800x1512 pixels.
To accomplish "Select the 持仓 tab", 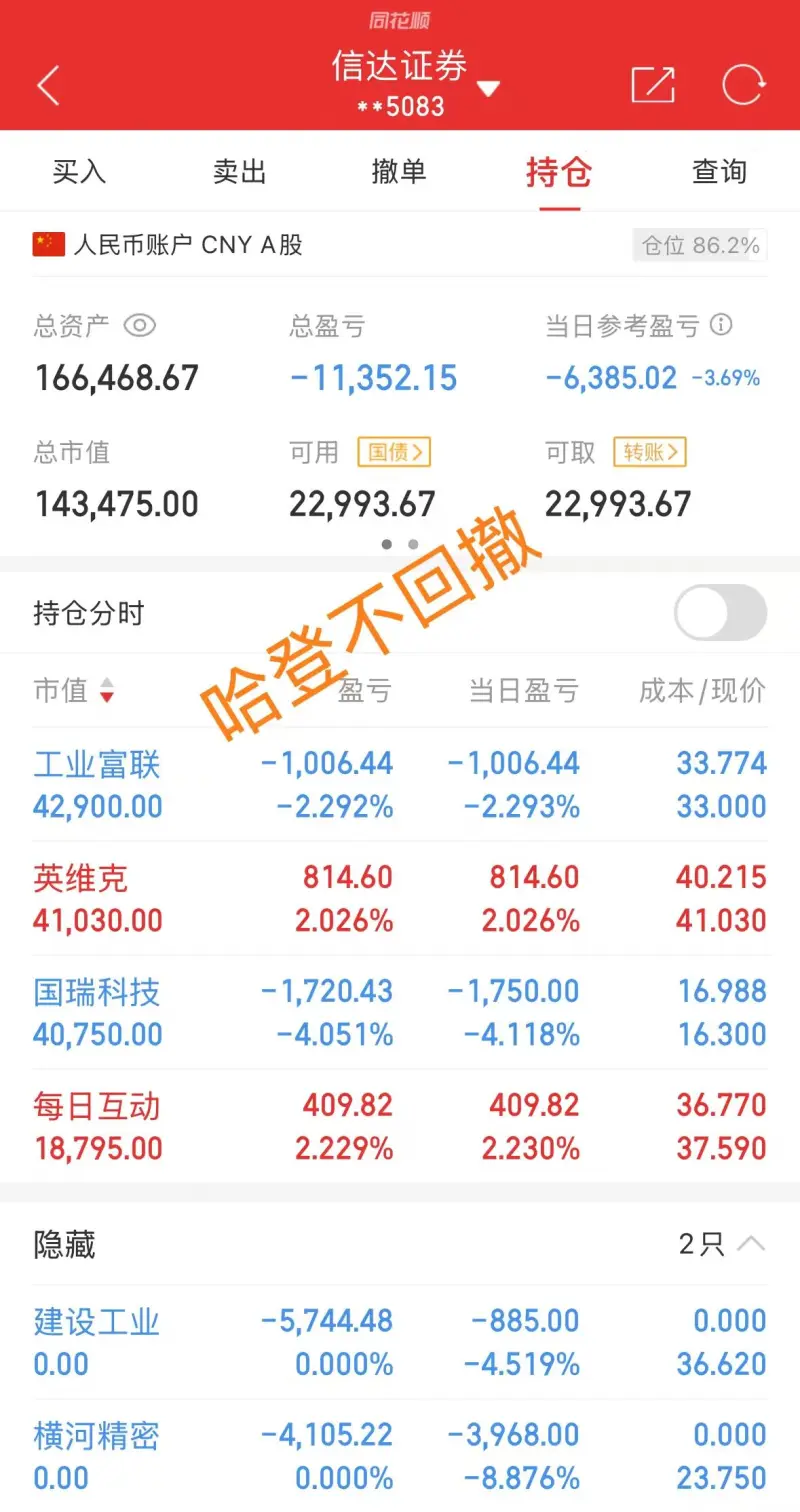I will point(559,173).
